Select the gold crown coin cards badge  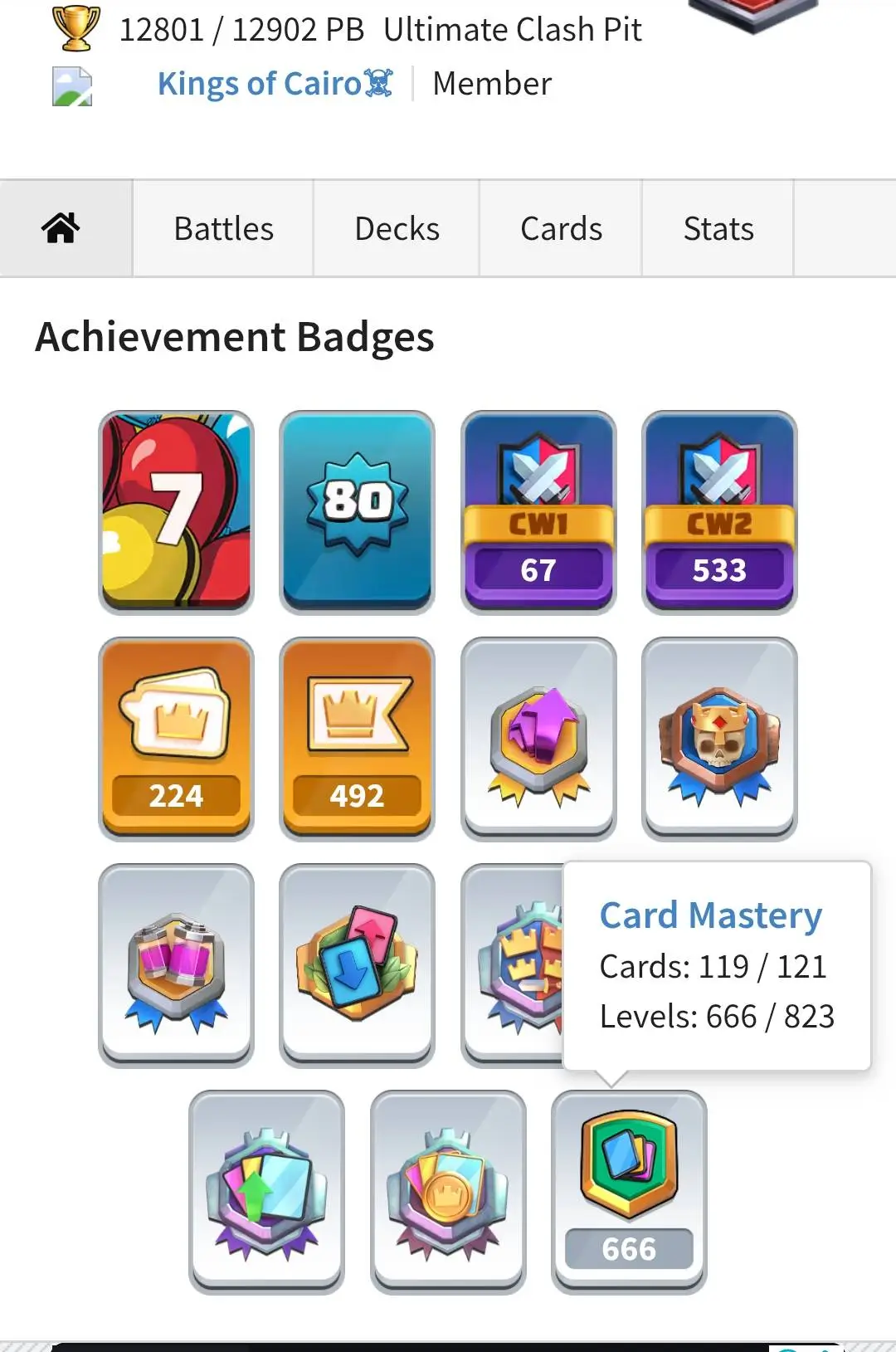448,1192
